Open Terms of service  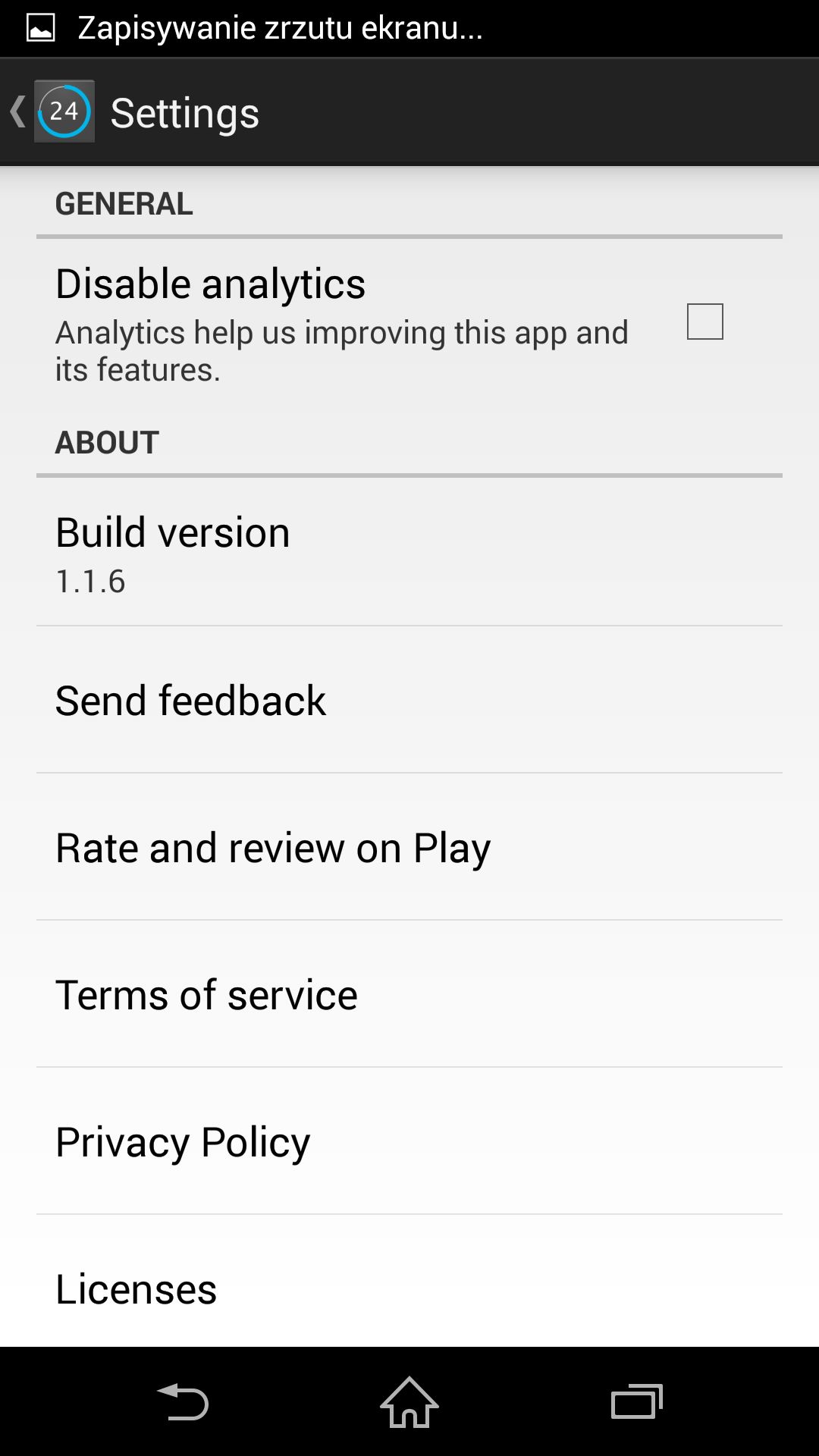pyautogui.click(x=409, y=994)
